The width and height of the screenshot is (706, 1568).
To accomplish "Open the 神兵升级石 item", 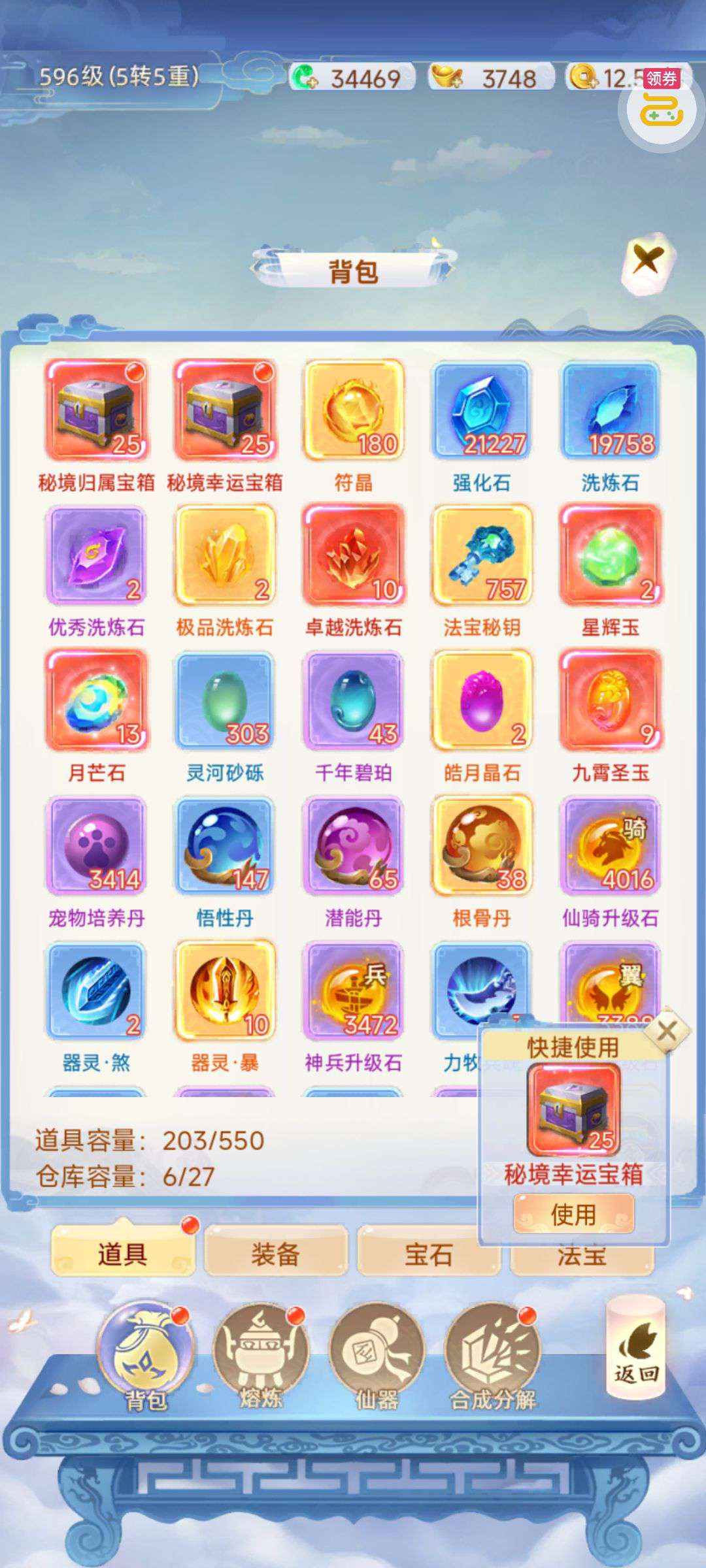I will coord(354,990).
